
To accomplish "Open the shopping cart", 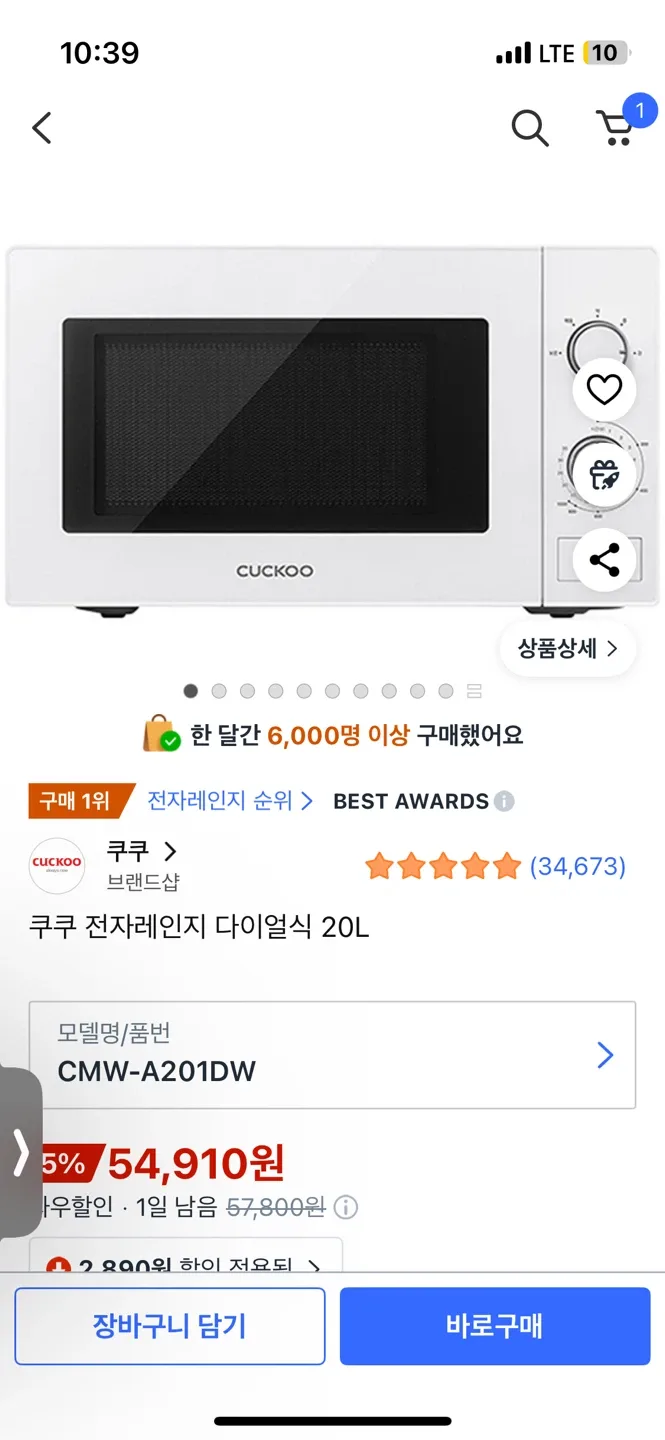I will click(x=617, y=127).
